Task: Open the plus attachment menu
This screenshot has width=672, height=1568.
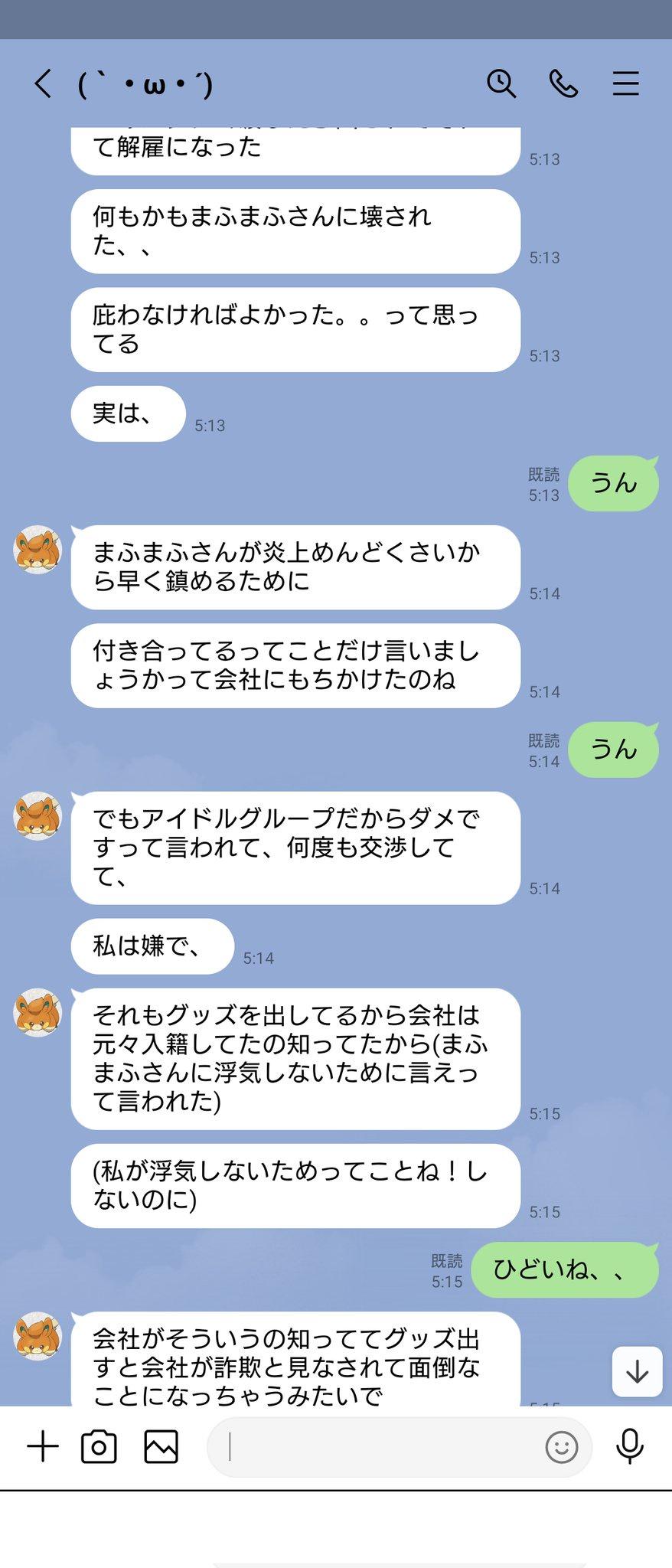Action: [43, 1446]
